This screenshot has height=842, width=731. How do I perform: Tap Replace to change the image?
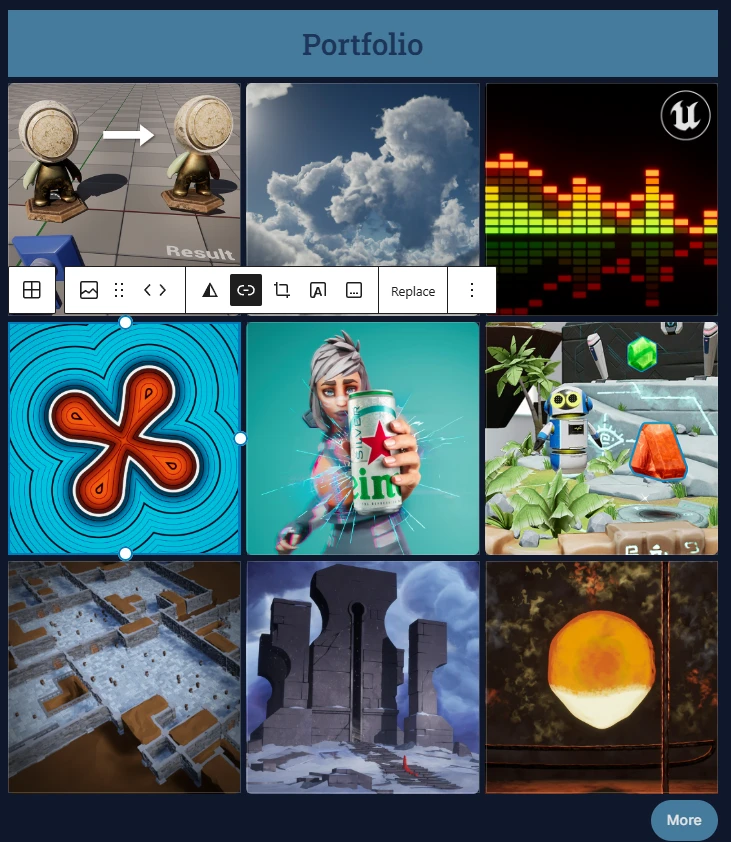tap(413, 291)
